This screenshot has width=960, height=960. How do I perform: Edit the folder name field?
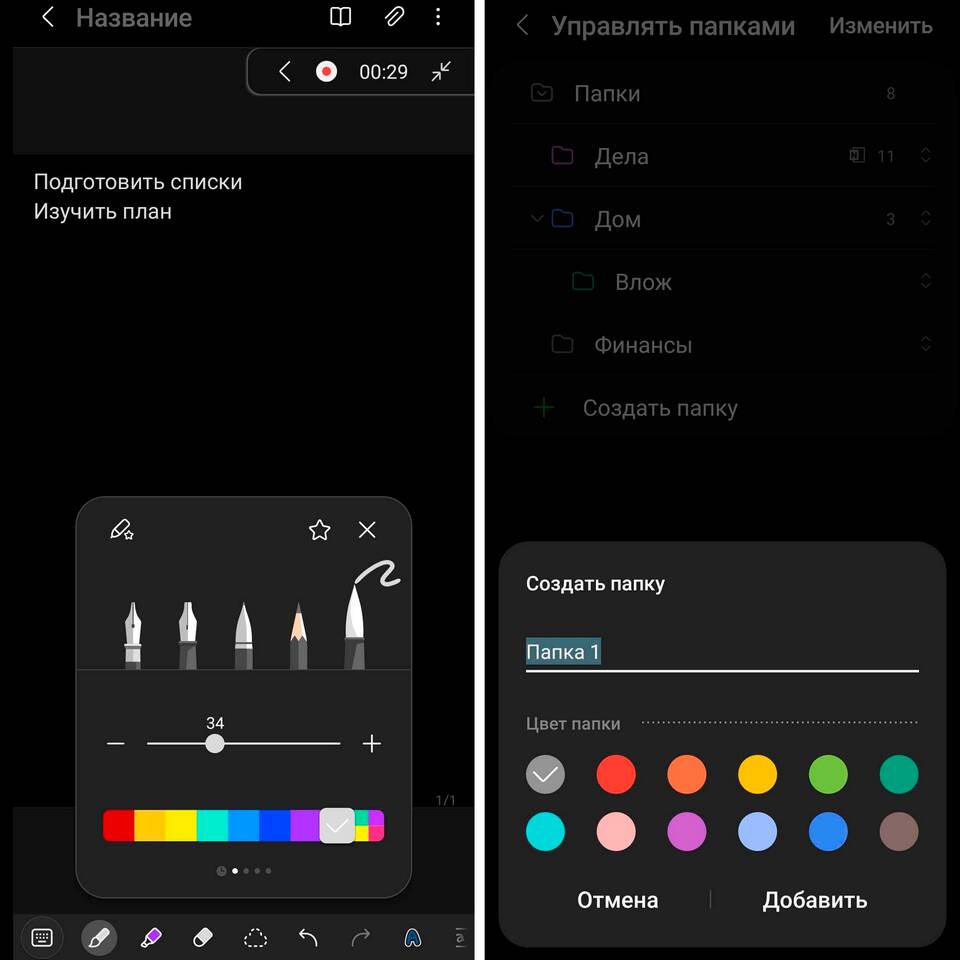click(x=720, y=653)
